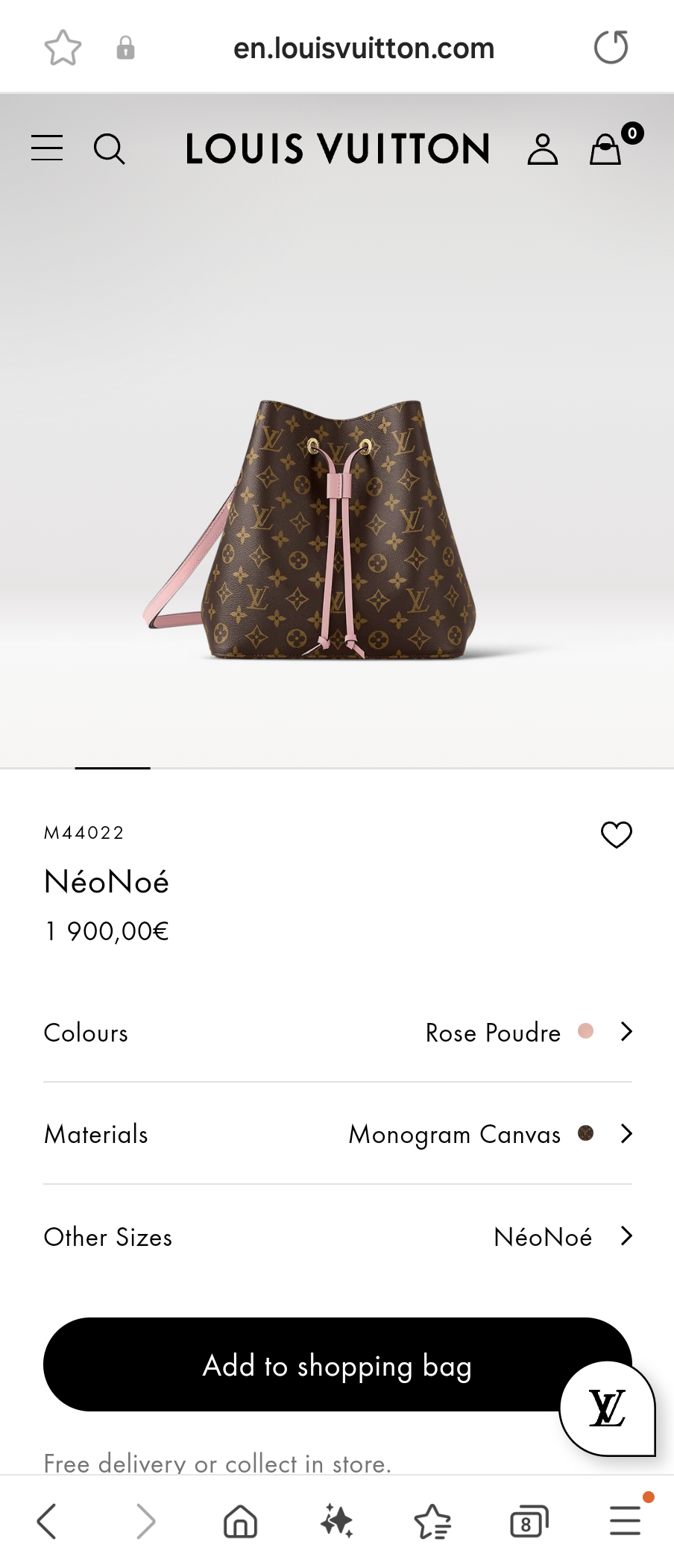Click the padlock site security icon
The image size is (674, 1568).
(x=125, y=47)
